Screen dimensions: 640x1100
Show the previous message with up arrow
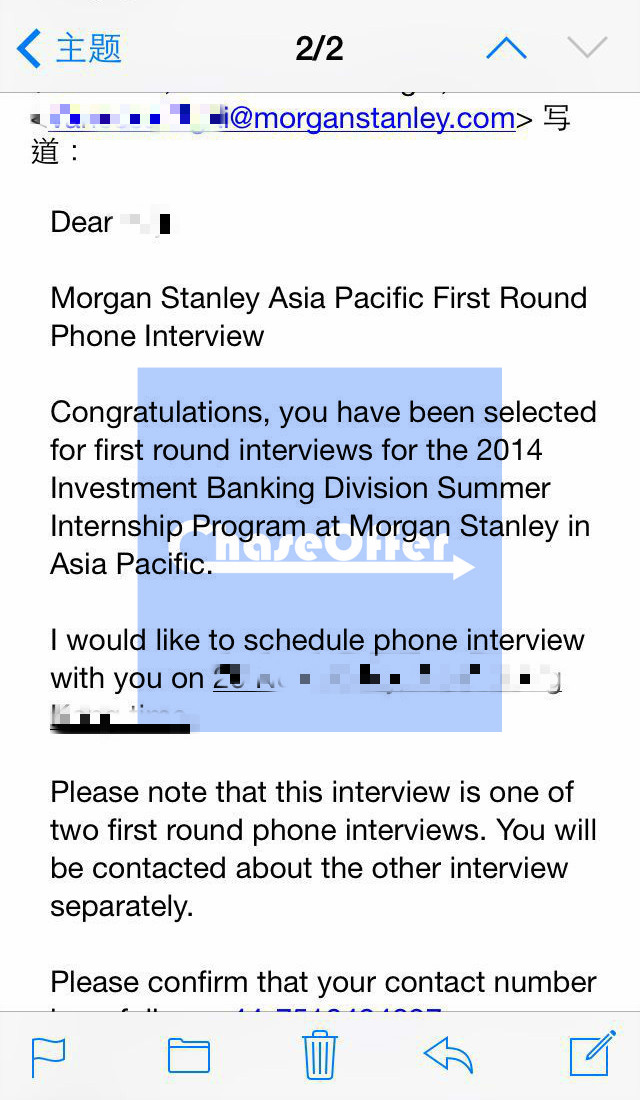(x=505, y=48)
